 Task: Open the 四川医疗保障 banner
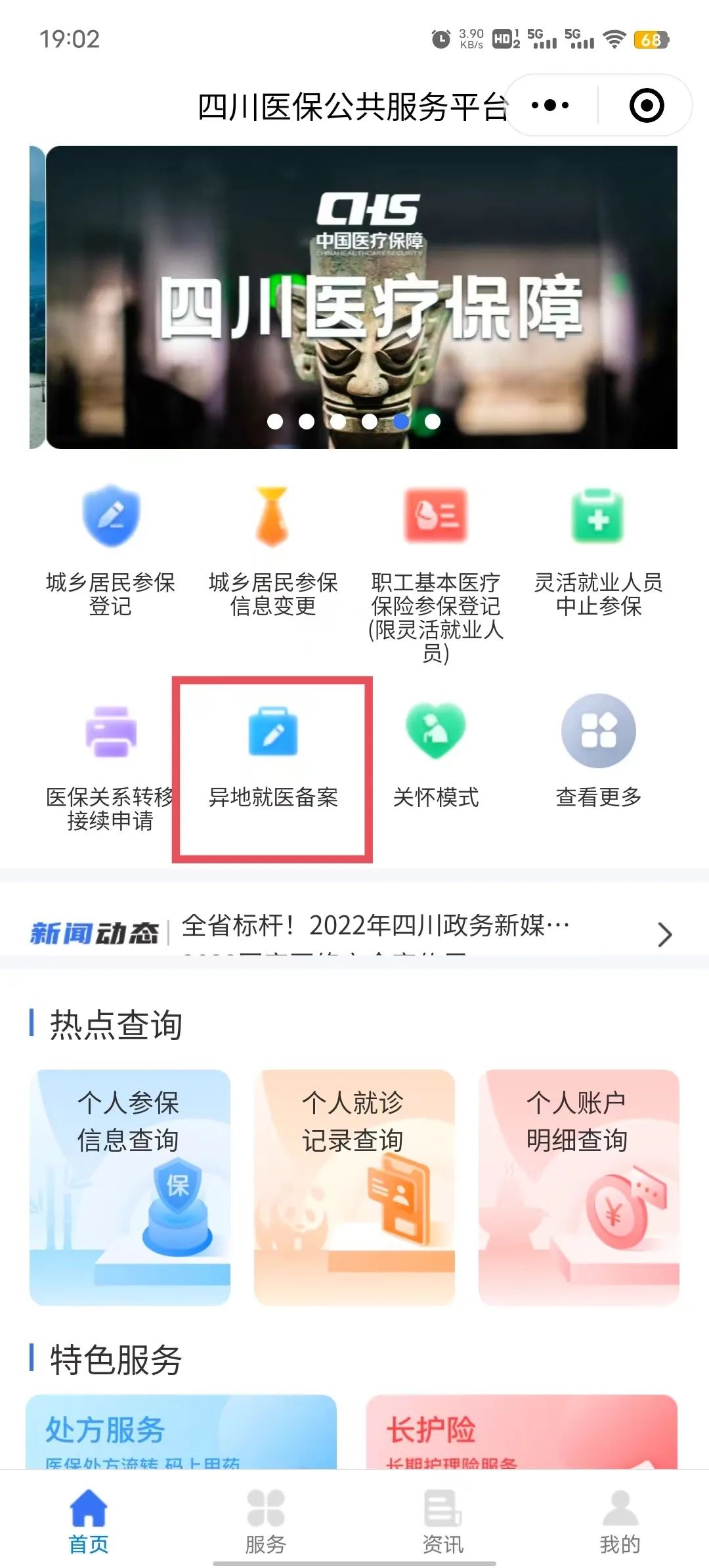[x=361, y=297]
